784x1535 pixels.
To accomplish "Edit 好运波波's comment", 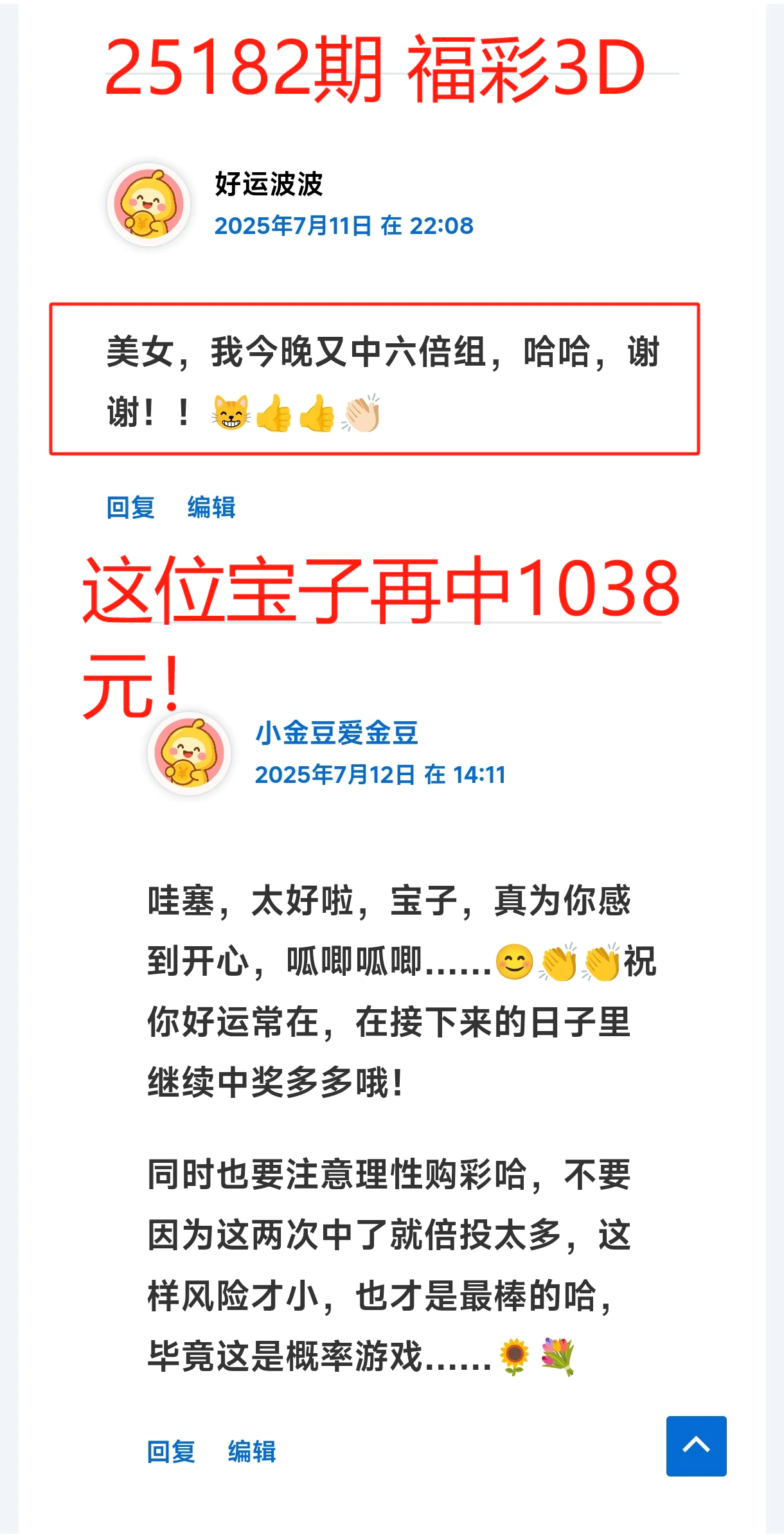I will (x=211, y=508).
